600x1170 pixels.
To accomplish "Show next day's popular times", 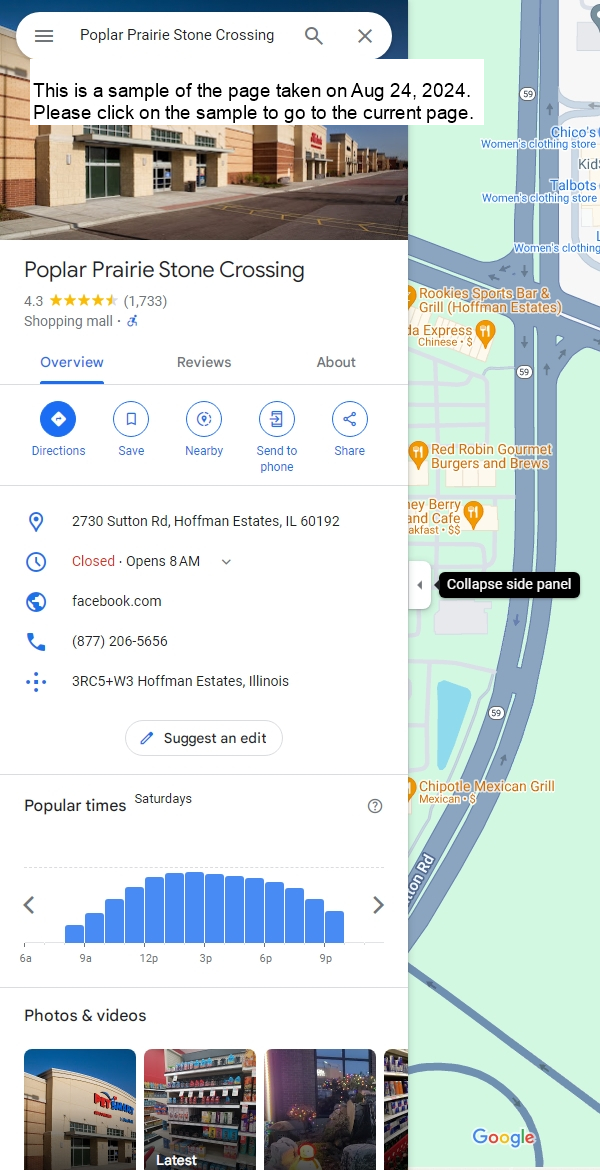I will [x=378, y=905].
